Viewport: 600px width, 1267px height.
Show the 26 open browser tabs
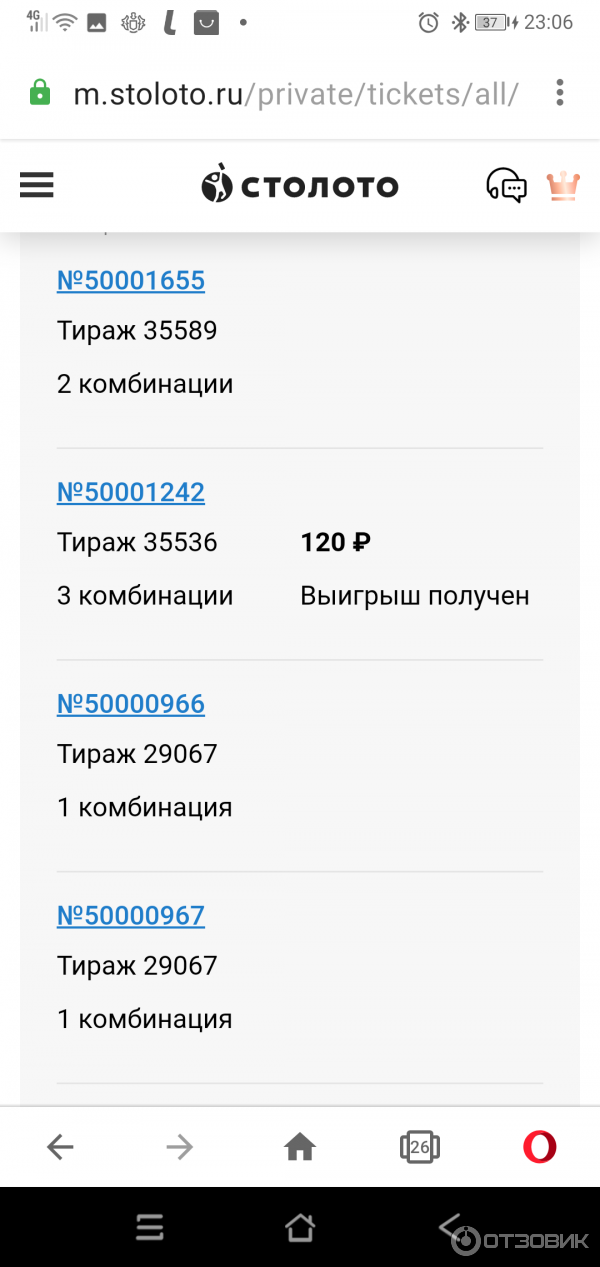coord(420,1147)
